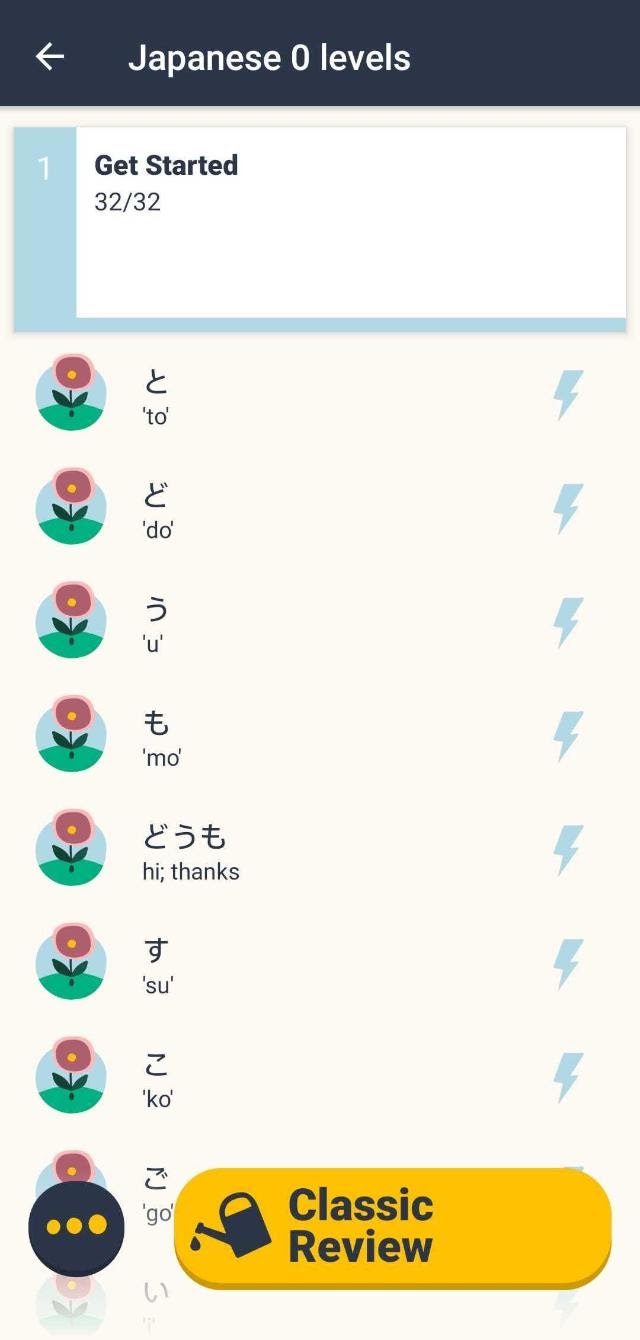The height and width of the screenshot is (1340, 640).
Task: Toggle the lightning icon for う 'u'
Action: coord(567,622)
